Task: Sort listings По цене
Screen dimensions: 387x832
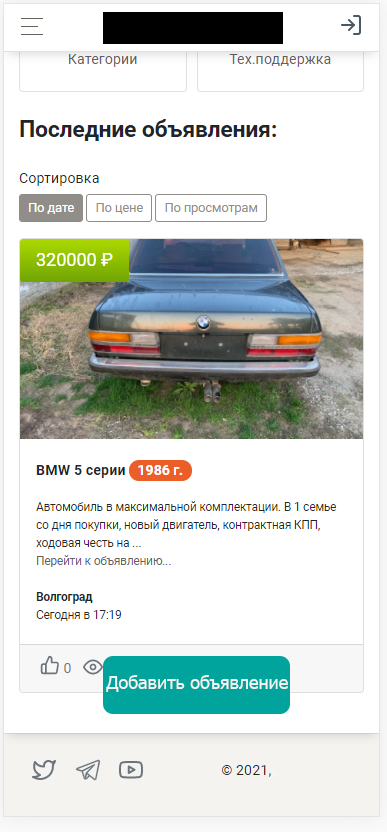Action: 119,208
